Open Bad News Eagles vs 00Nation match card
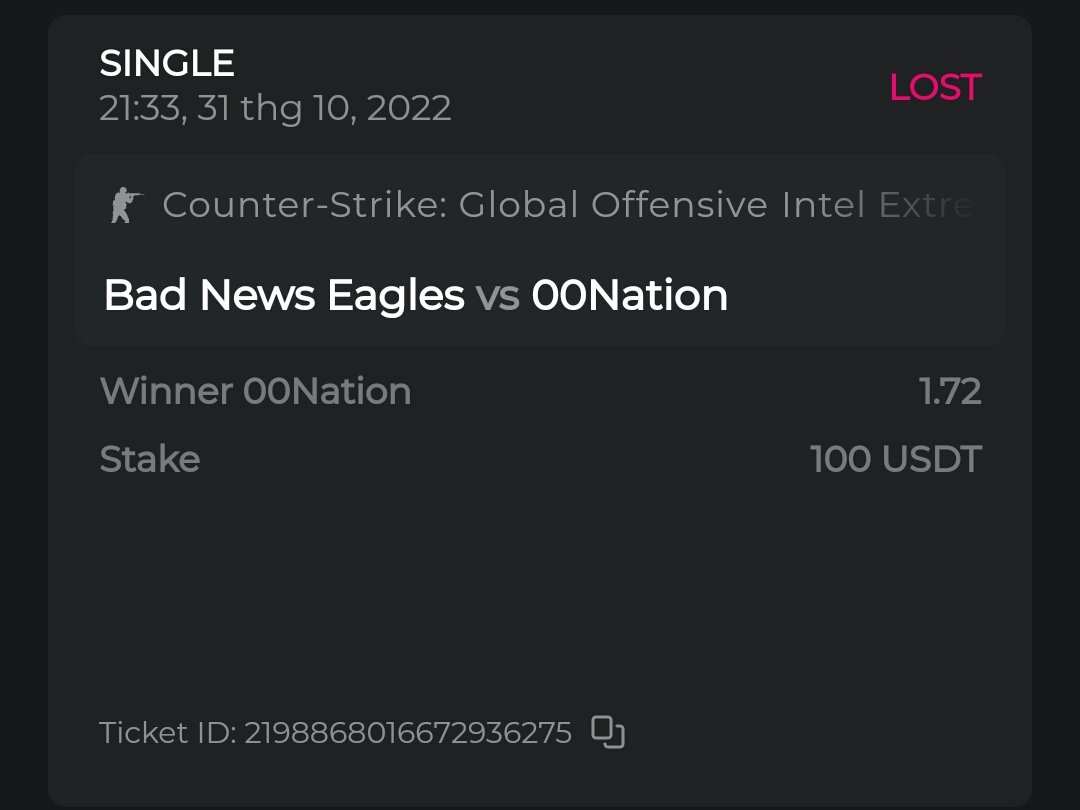The width and height of the screenshot is (1080, 810). [540, 251]
